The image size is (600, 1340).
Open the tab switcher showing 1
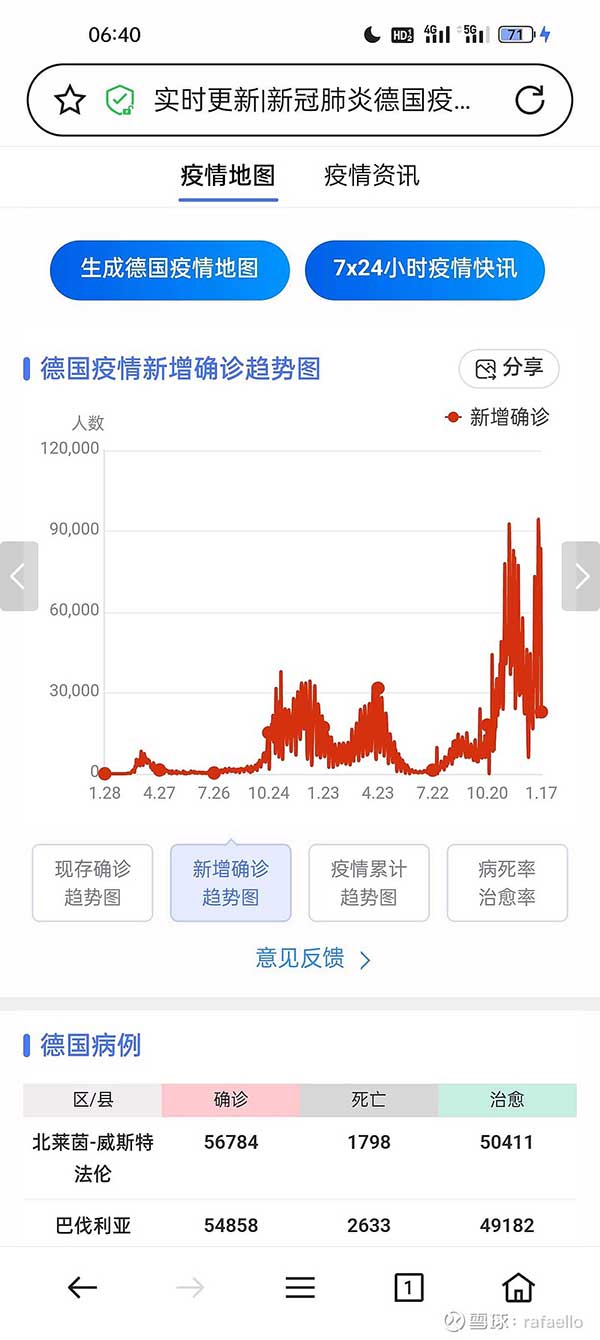pos(408,1288)
